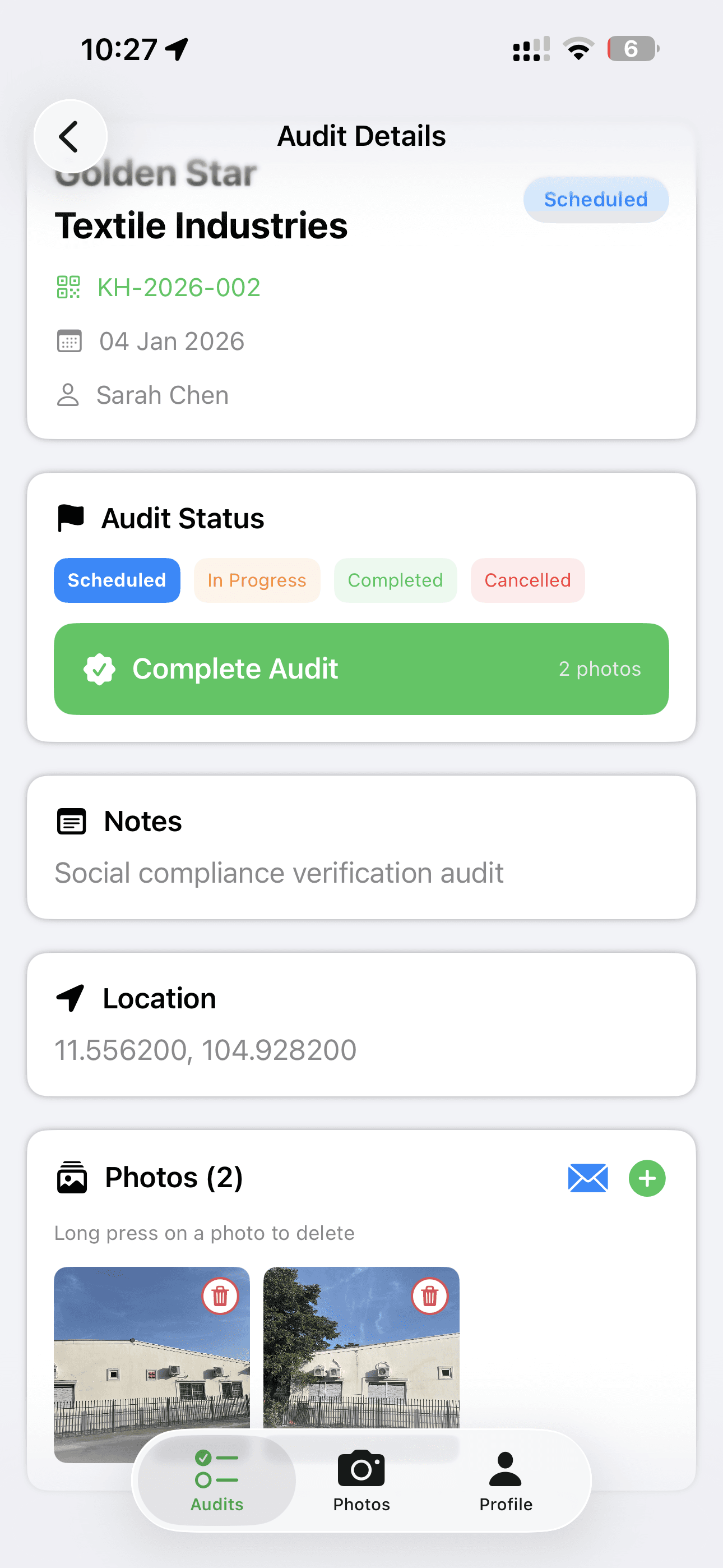723x1568 pixels.
Task: Select the Completed status pill
Action: pos(395,580)
